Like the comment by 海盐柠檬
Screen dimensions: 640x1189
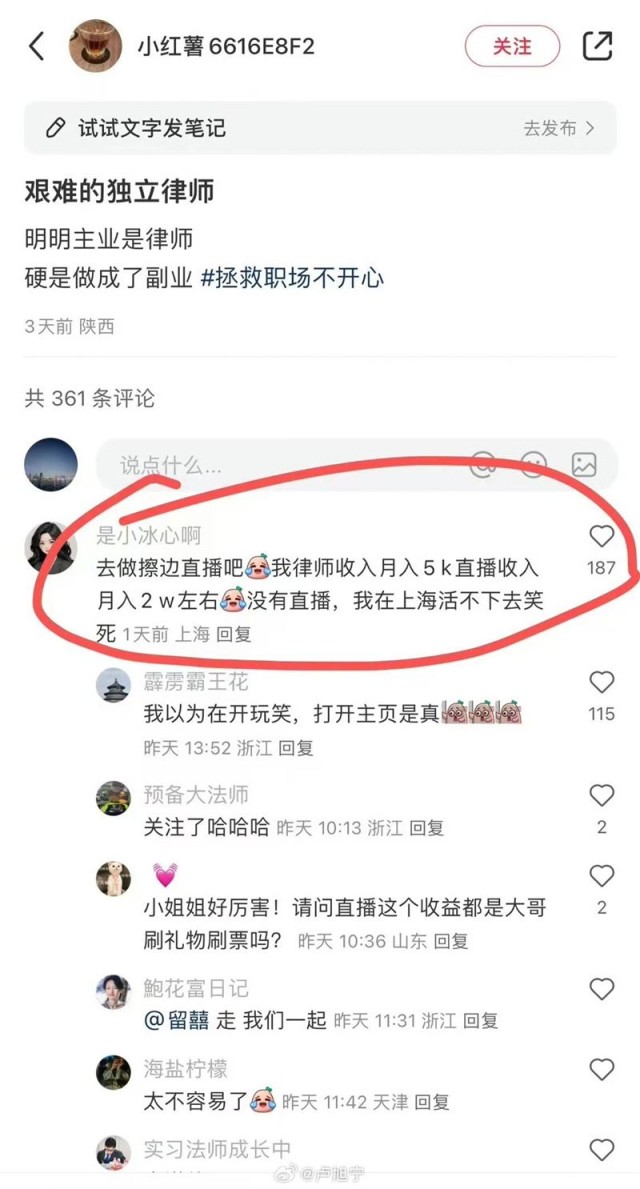pos(601,1070)
